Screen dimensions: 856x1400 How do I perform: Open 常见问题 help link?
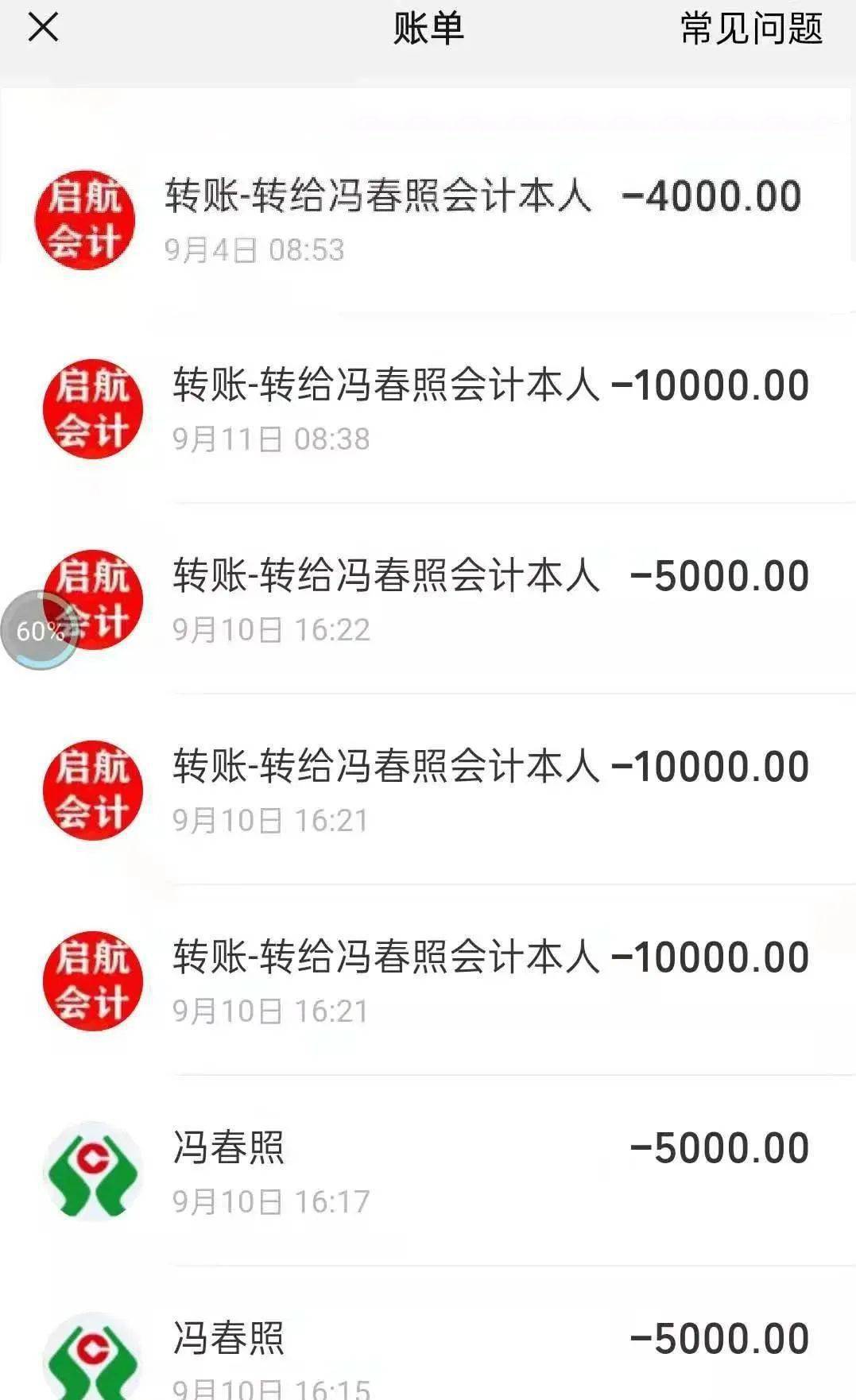(x=751, y=29)
